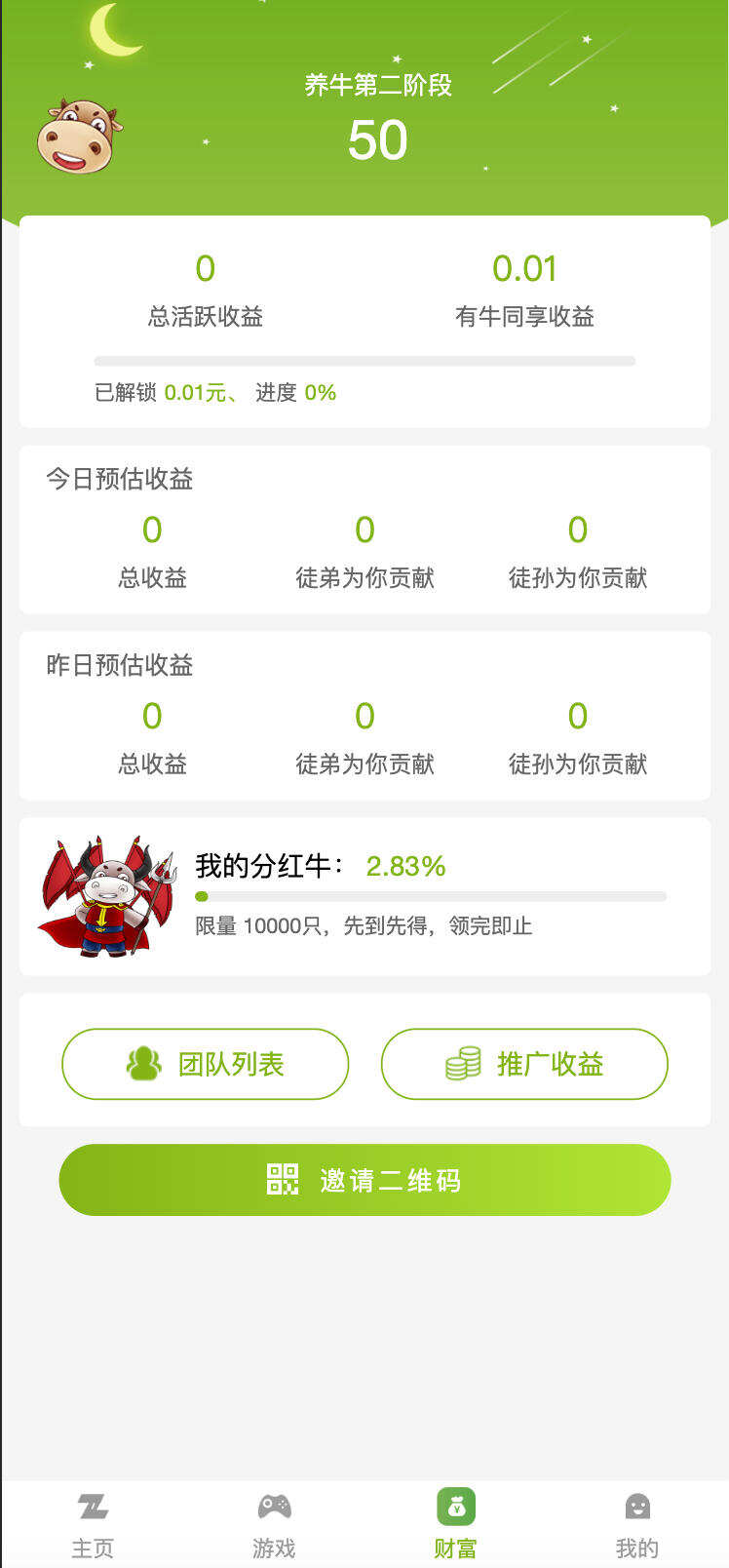Select the 游戏 gamepad icon
This screenshot has width=729, height=1568.
pos(273,1507)
